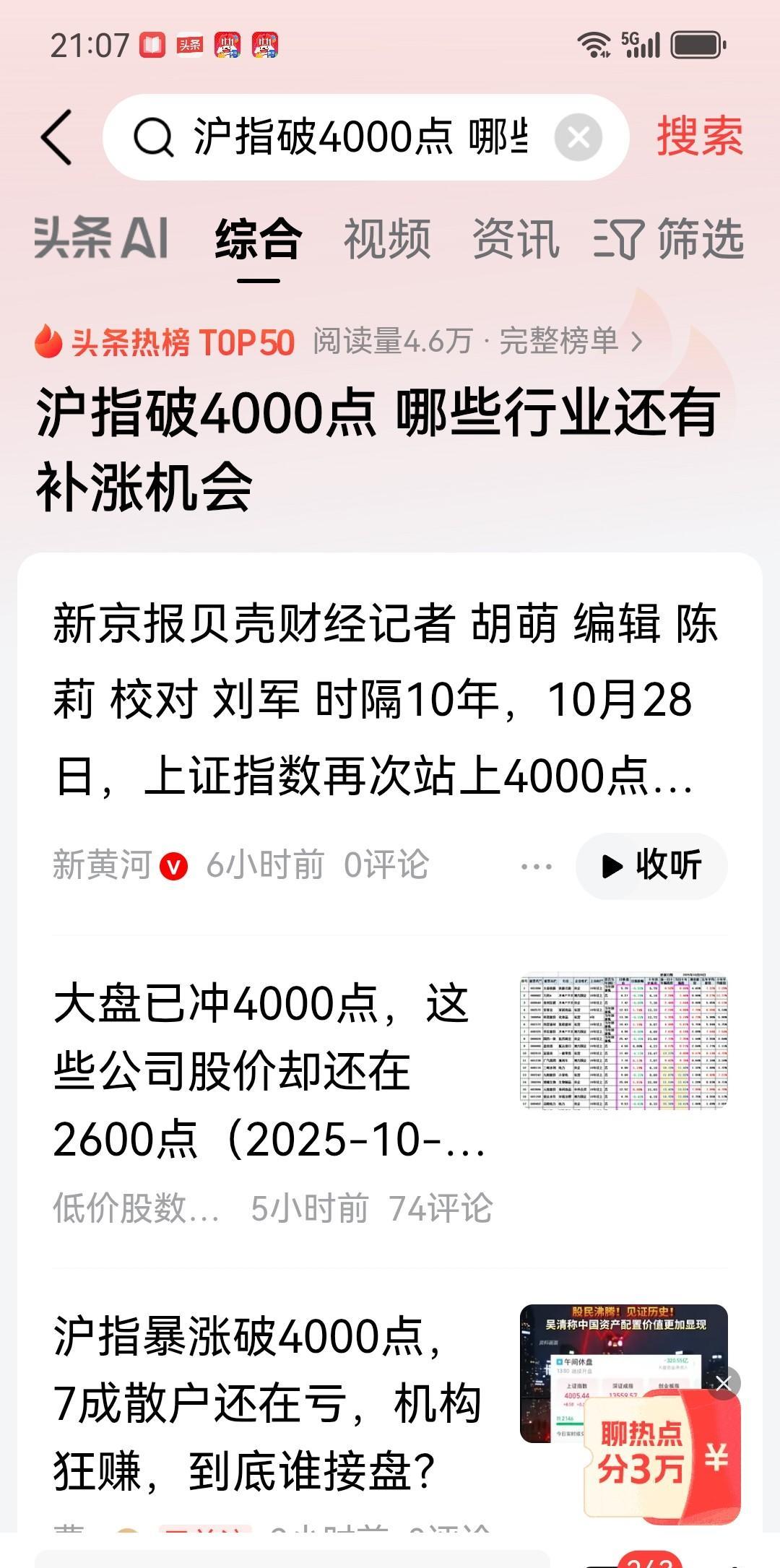
Task: Play audio with the 收听 button
Action: point(651,865)
